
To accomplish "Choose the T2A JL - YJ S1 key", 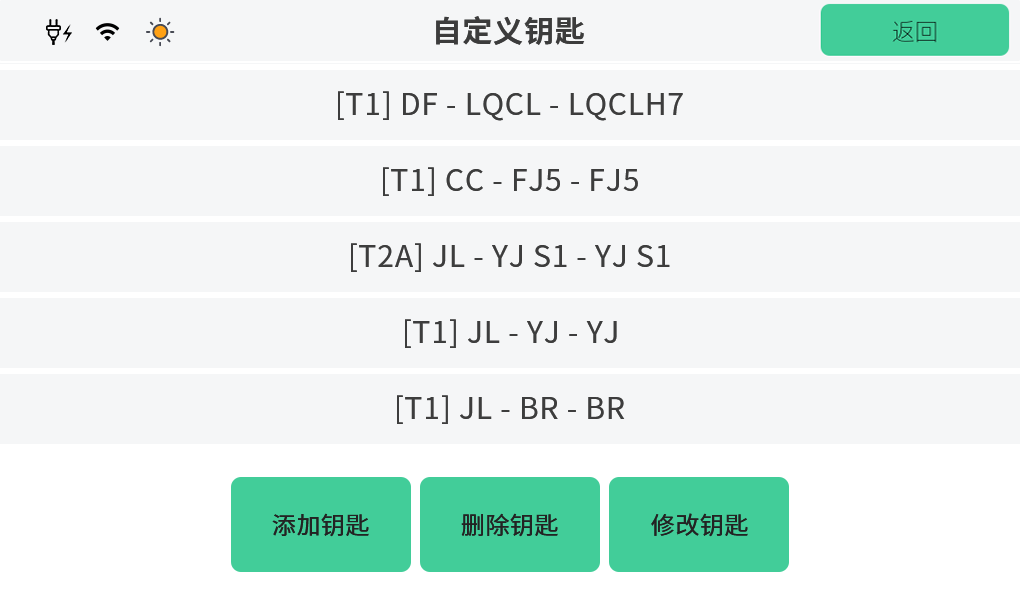I will coord(510,256).
